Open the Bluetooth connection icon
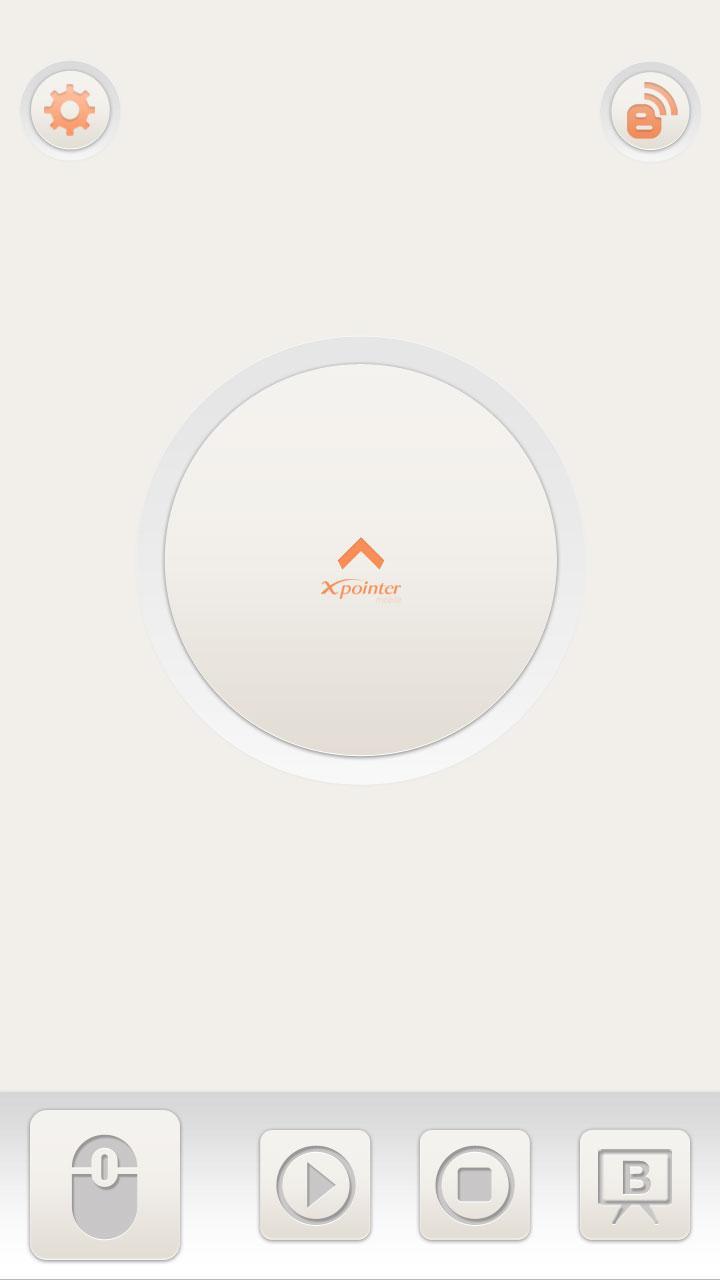This screenshot has width=720, height=1280. (x=650, y=111)
